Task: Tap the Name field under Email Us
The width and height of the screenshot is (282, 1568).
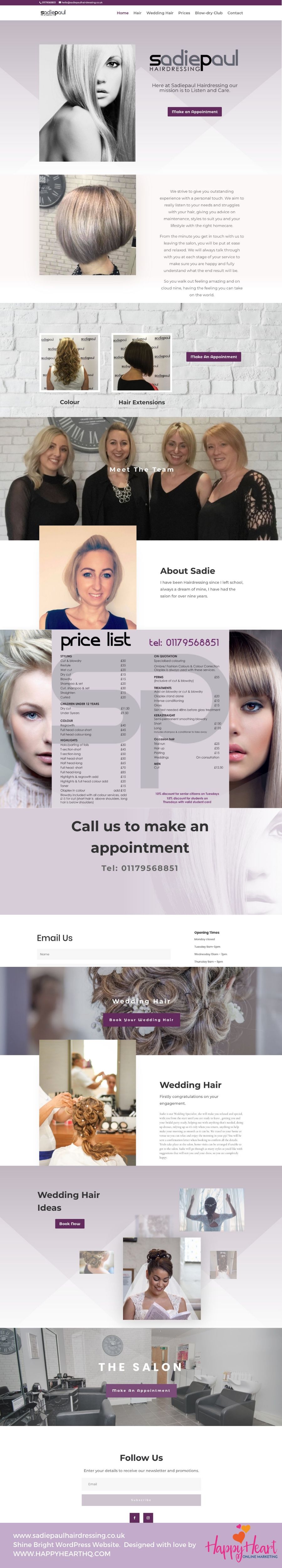Action: [x=103, y=954]
